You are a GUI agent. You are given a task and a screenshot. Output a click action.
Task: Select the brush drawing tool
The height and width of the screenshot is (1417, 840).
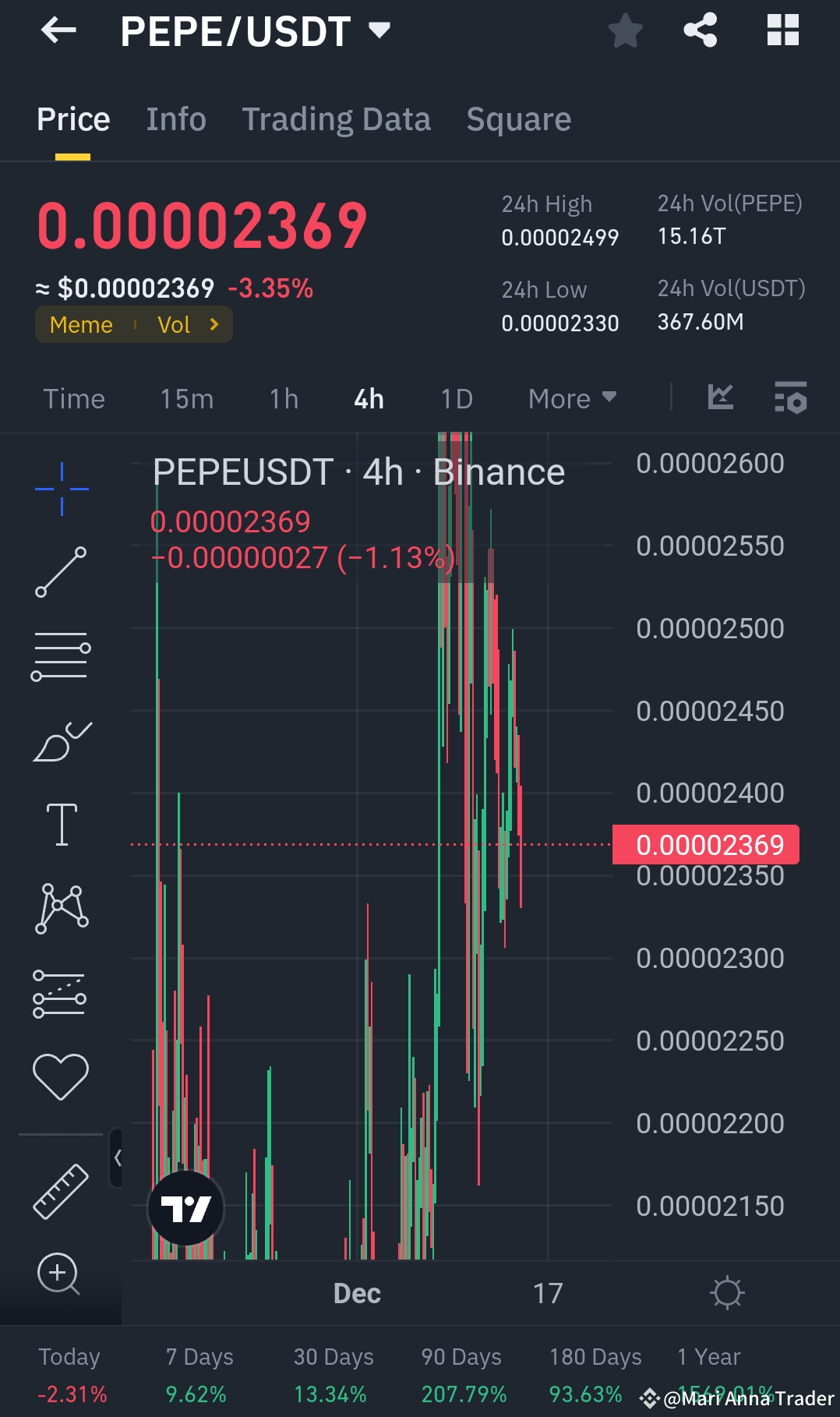[x=61, y=740]
